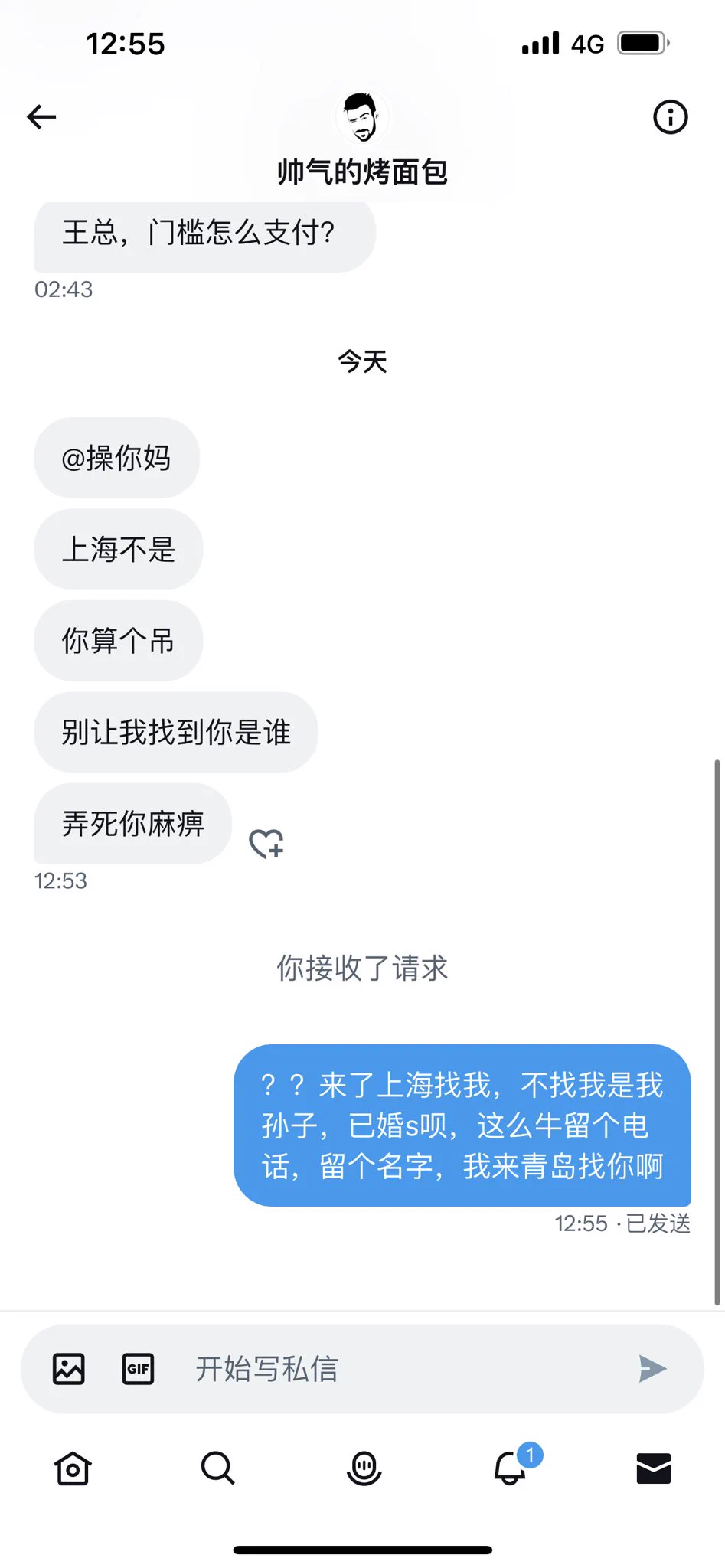Open 帅气的烤面包 profile avatar
Viewport: 725px width, 1568px height.
(x=362, y=117)
